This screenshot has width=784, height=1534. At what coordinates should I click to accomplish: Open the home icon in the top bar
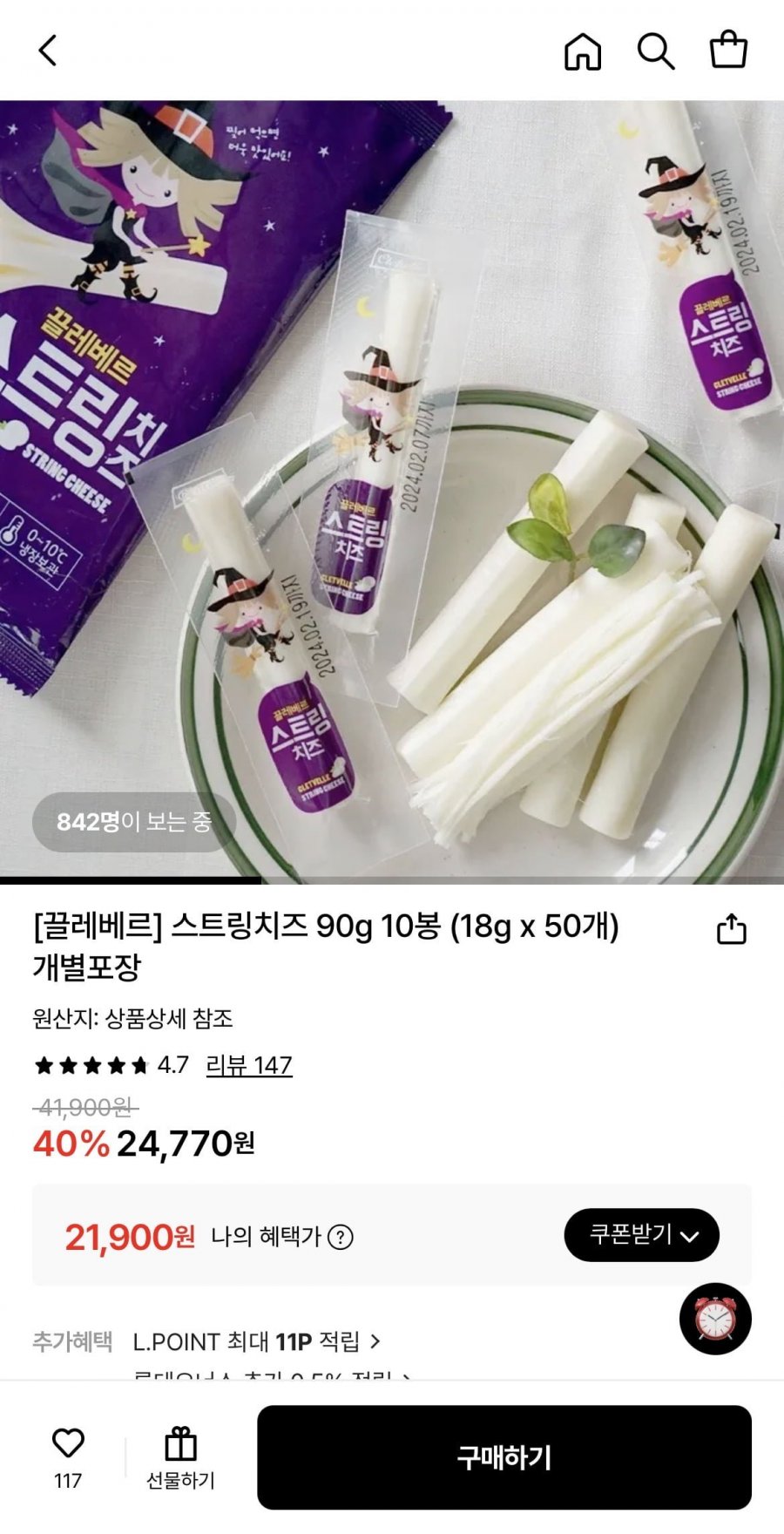(583, 51)
